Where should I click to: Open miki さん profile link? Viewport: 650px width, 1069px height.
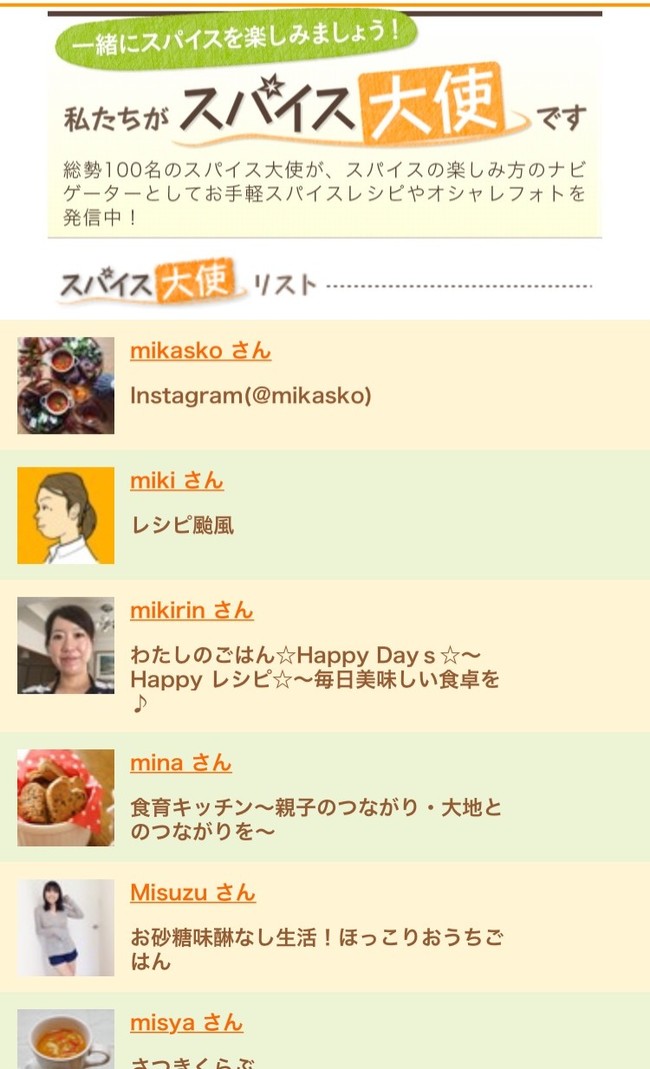coord(176,481)
